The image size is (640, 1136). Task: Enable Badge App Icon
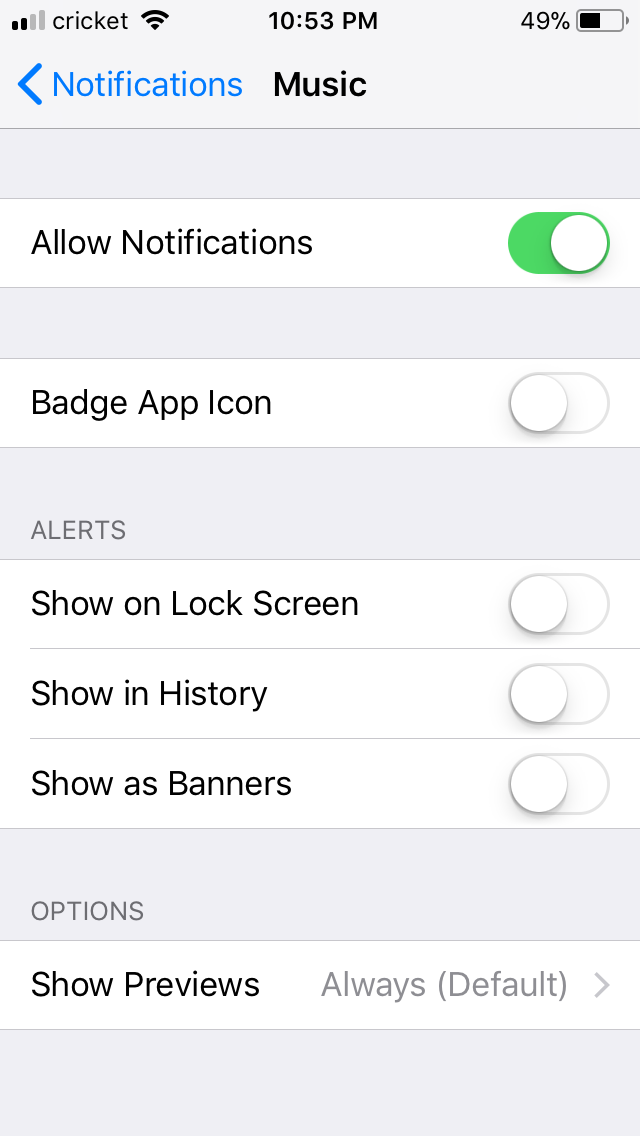pyautogui.click(x=558, y=403)
